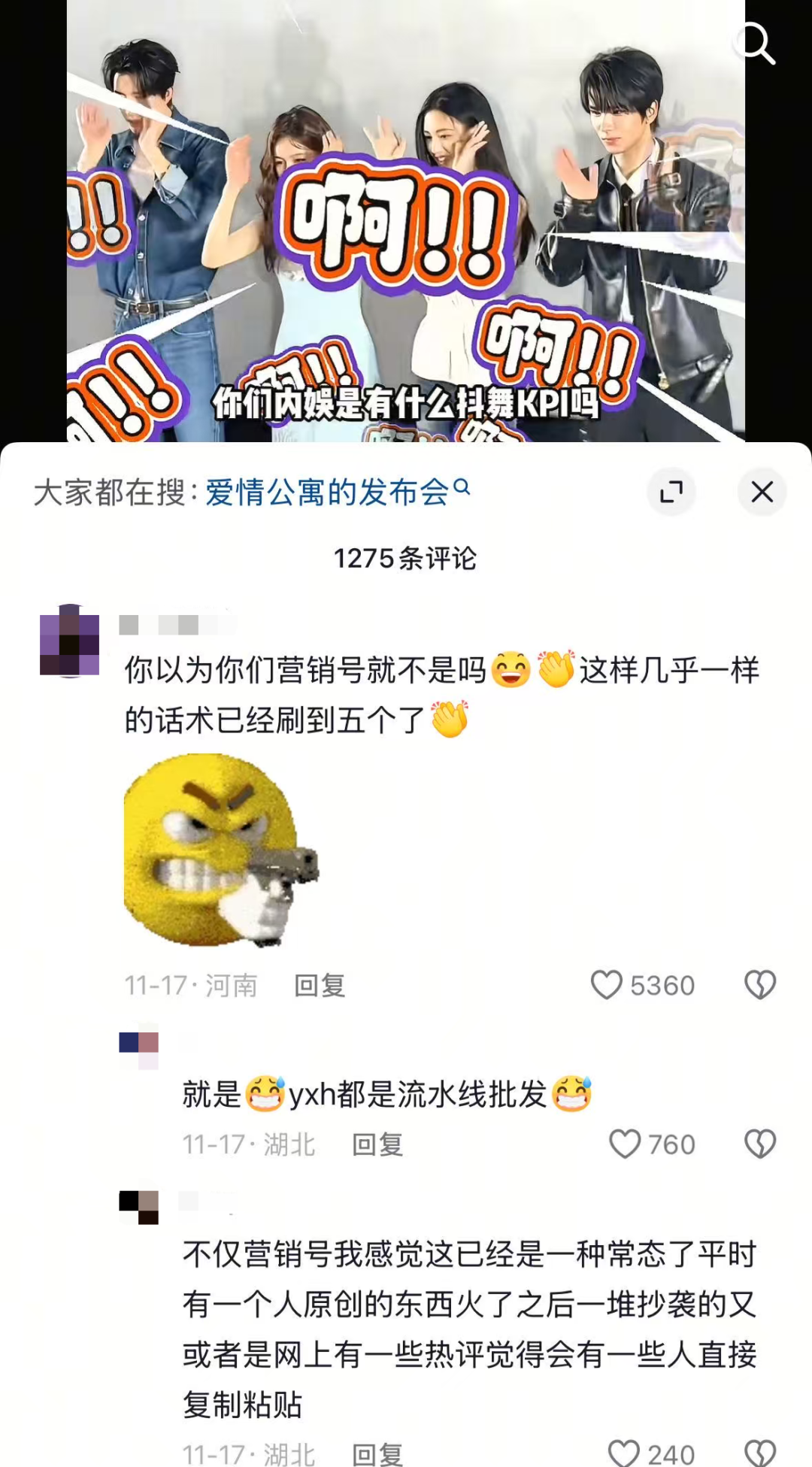Close the comments panel
The image size is (812, 1467).
pyautogui.click(x=762, y=493)
